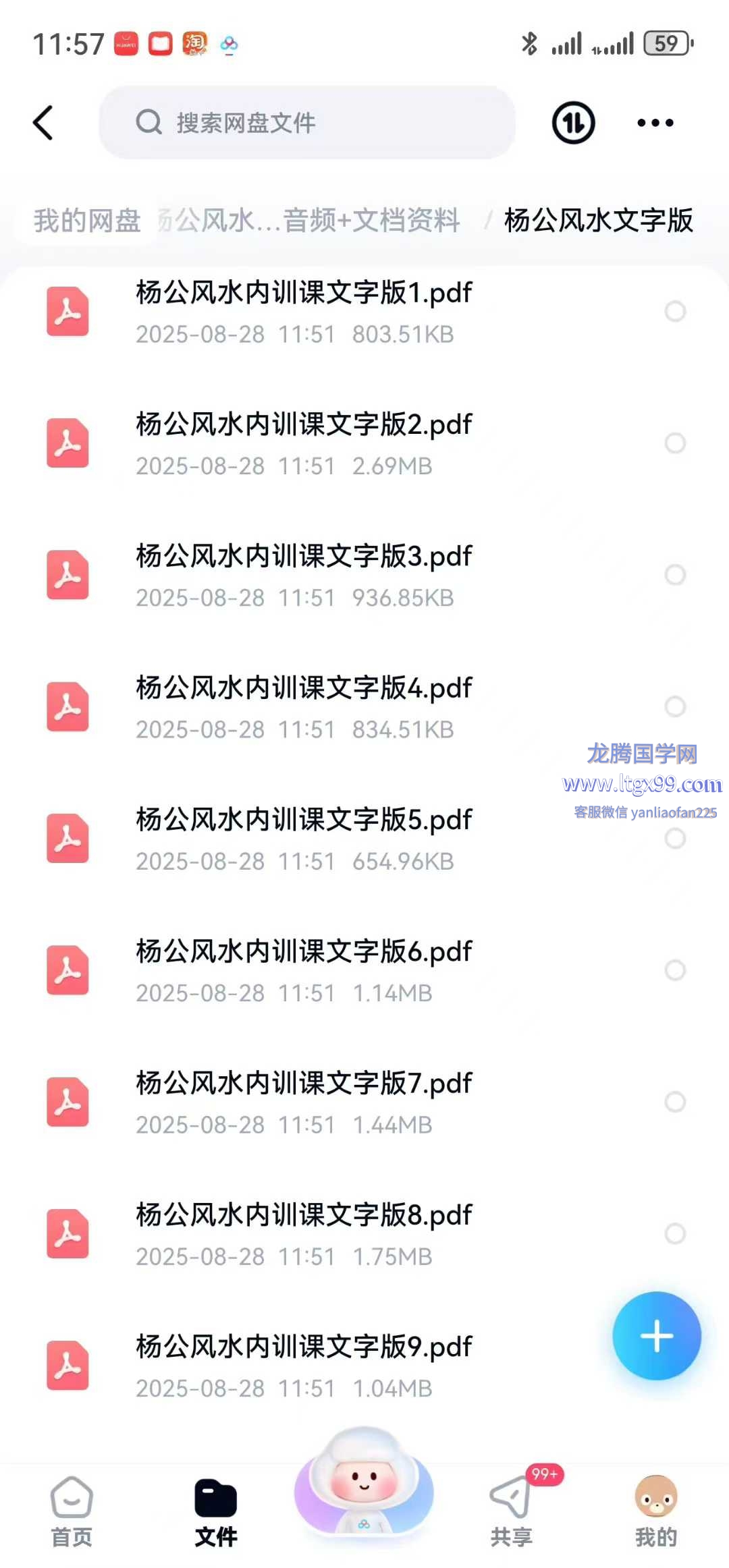Go back using the arrow
This screenshot has height=1568, width=729.
pos(43,123)
